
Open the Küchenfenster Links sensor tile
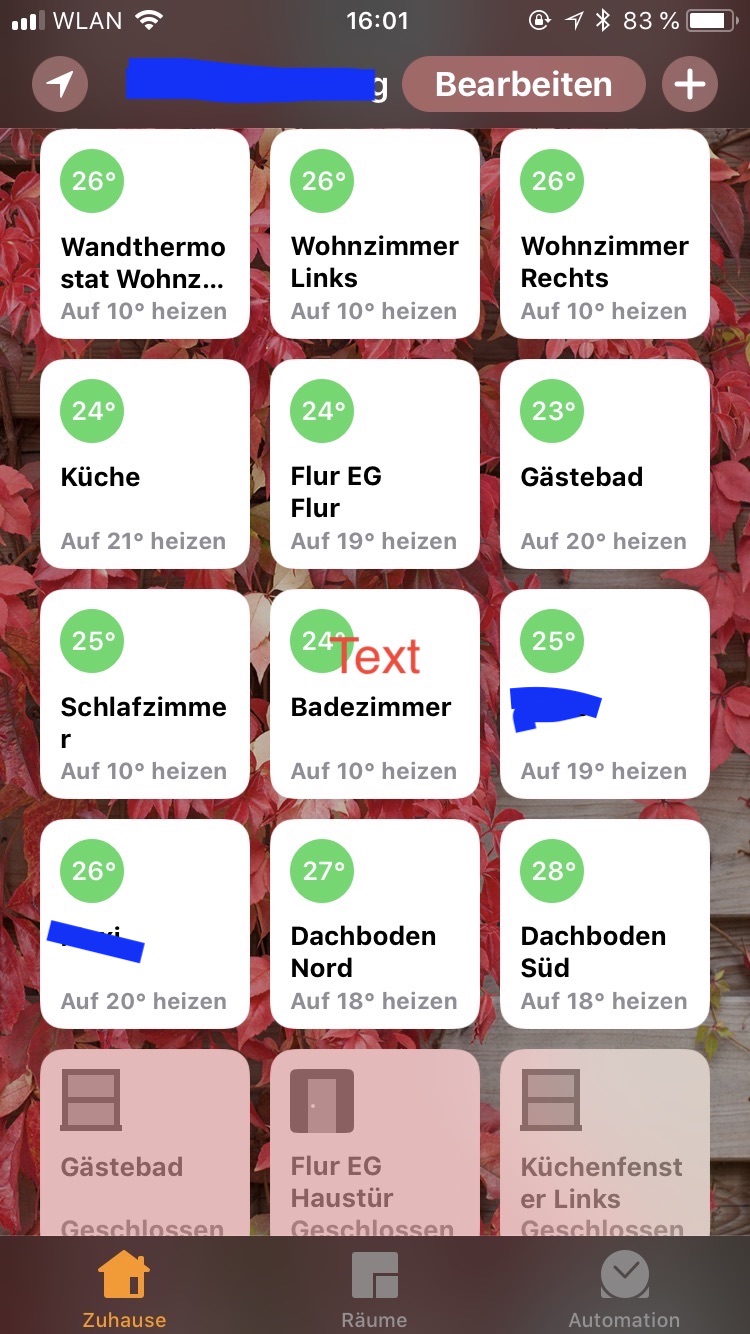(x=604, y=1145)
